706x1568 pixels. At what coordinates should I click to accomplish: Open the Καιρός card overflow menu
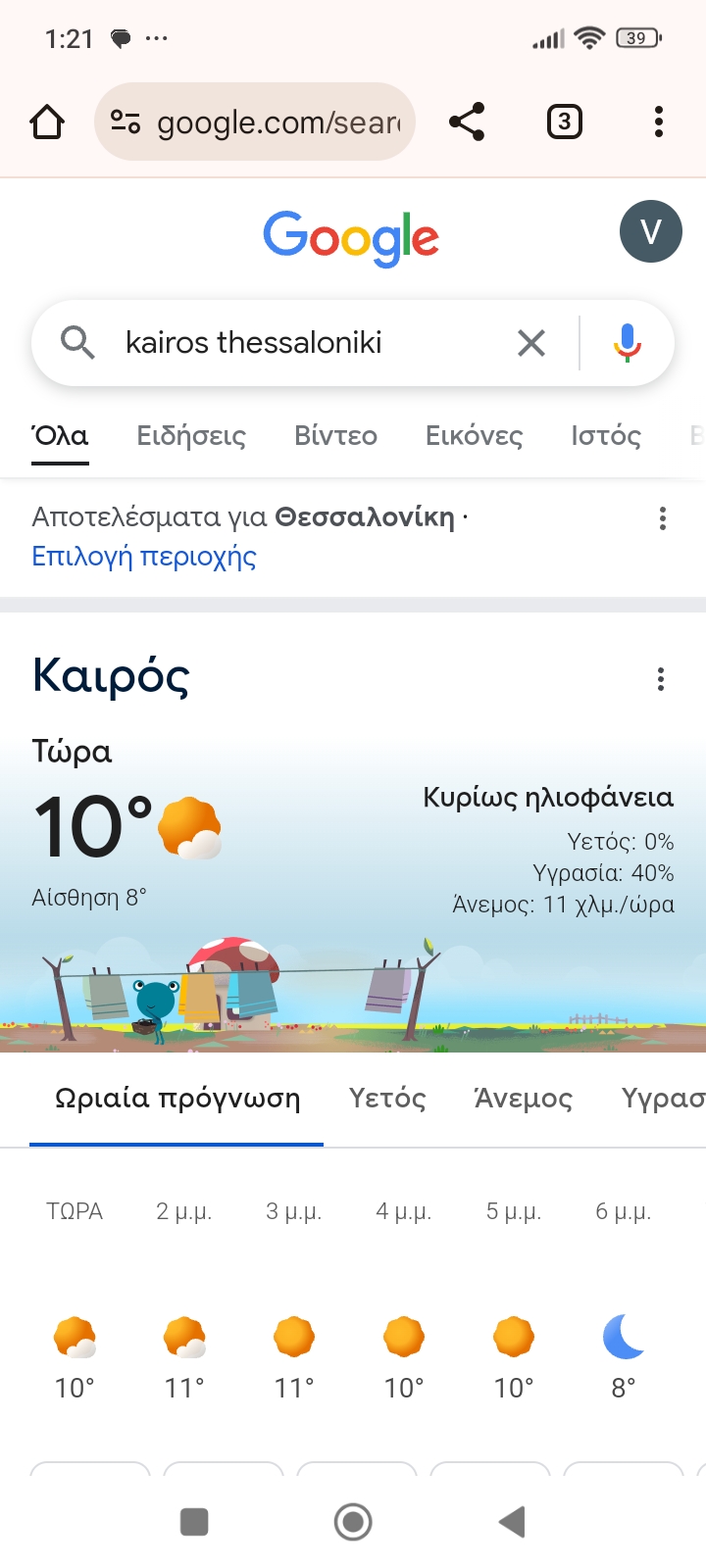coord(661,679)
